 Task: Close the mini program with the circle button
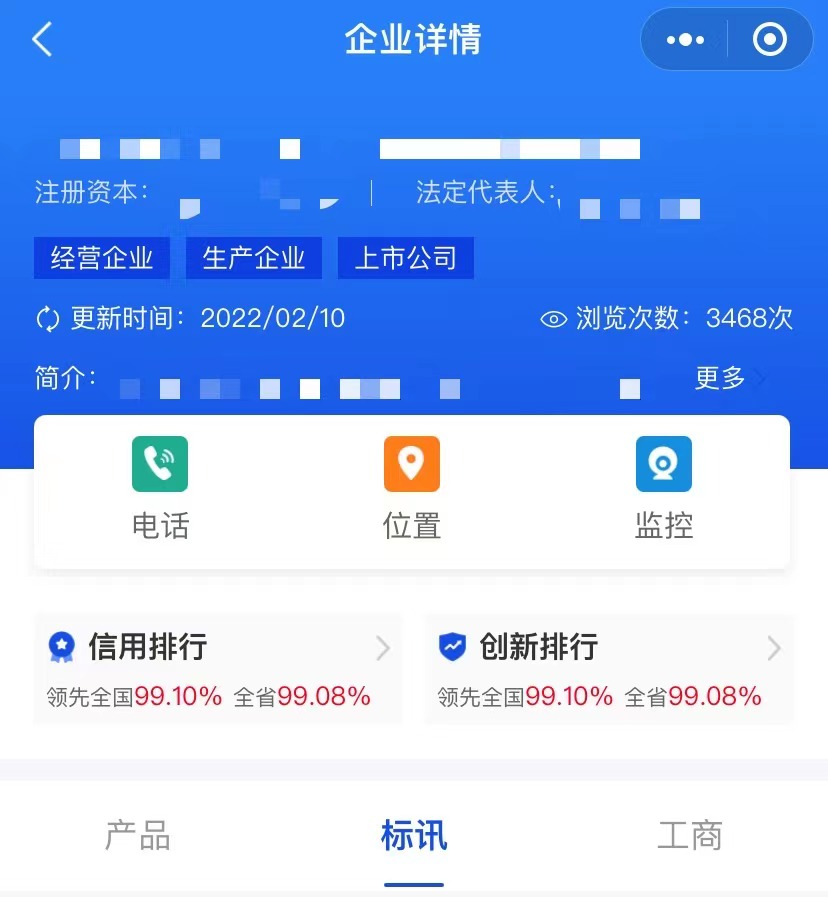(x=769, y=40)
